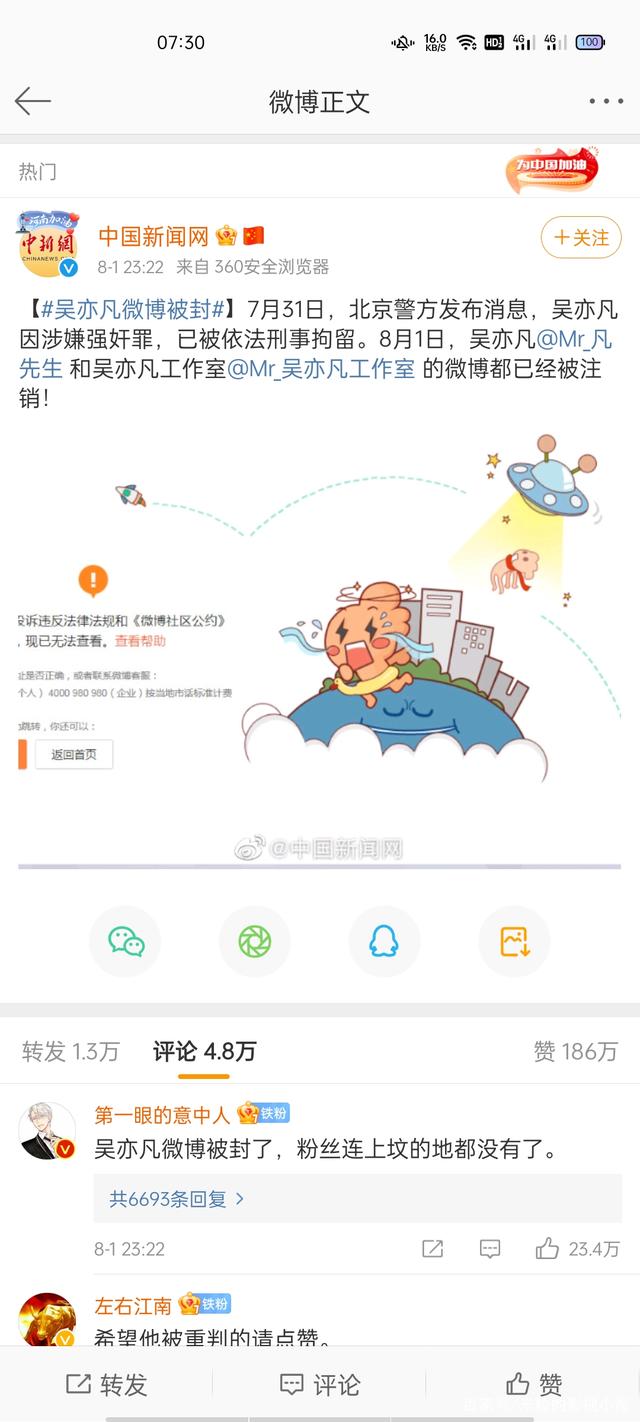Image resolution: width=640 pixels, height=1422 pixels.
Task: Share the post to QQ
Action: point(384,941)
